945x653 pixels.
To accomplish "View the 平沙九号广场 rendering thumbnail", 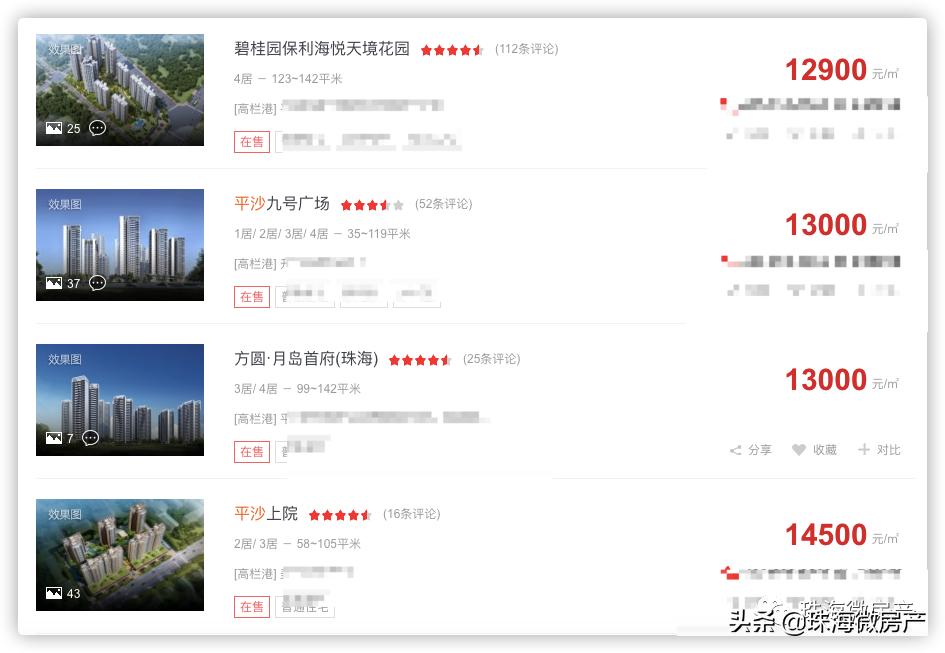I will [120, 245].
